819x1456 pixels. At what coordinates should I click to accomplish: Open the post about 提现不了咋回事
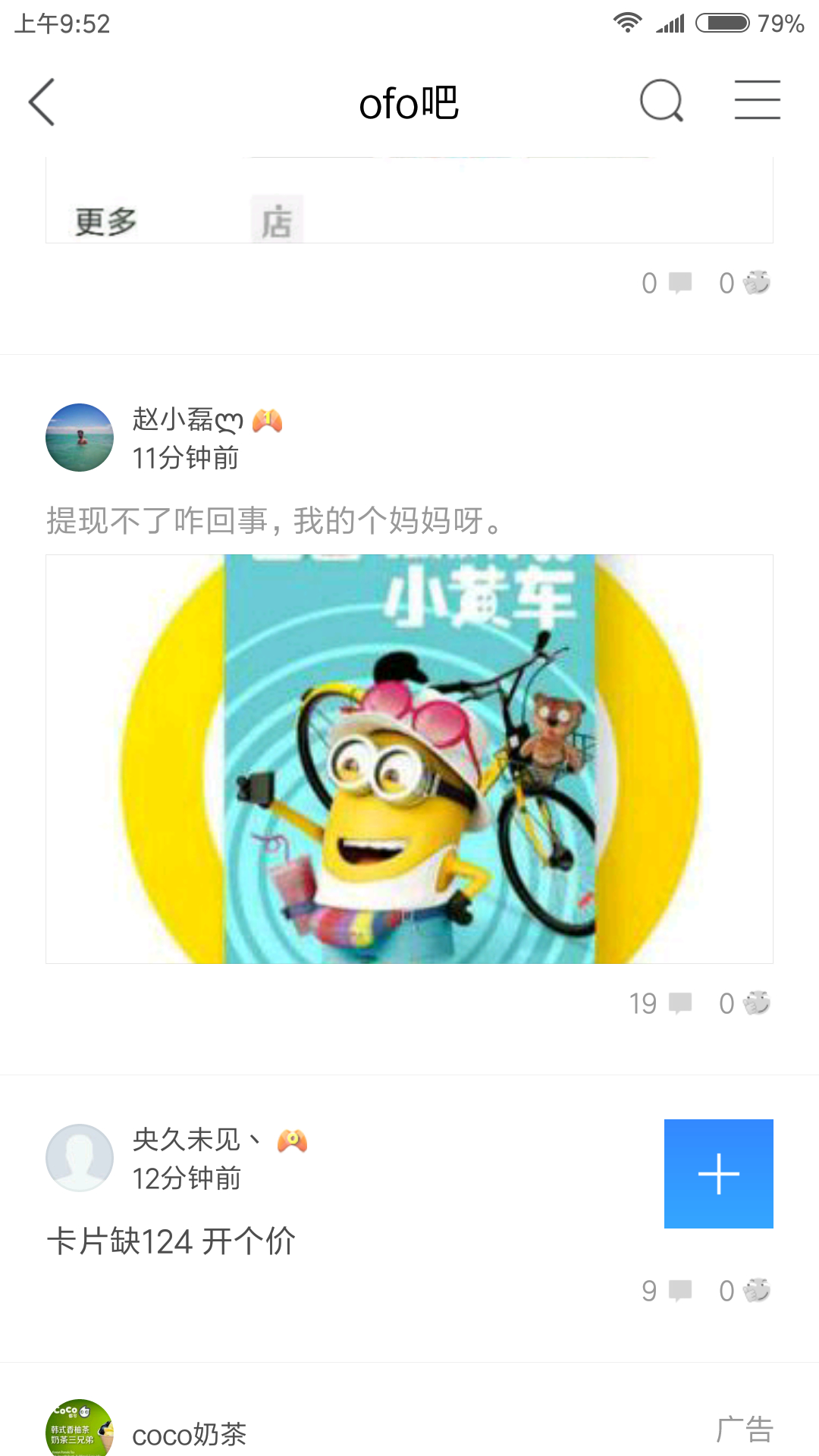[x=273, y=521]
